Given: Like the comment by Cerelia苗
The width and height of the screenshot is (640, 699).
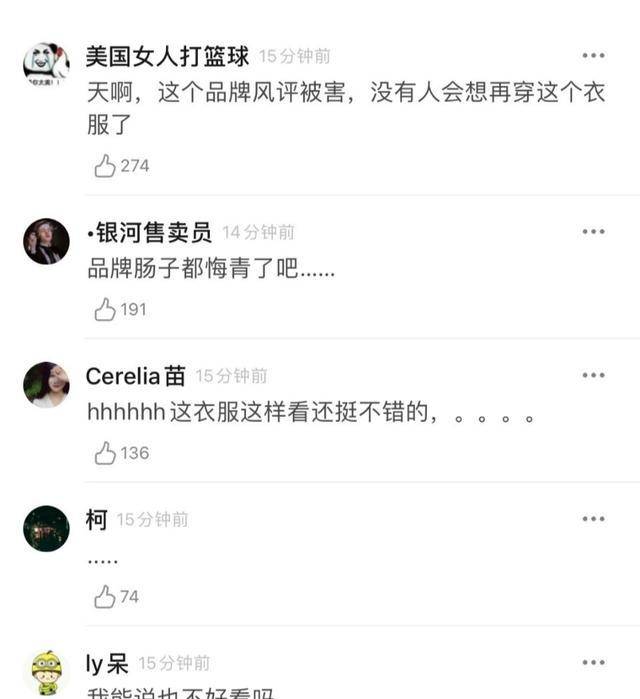Looking at the screenshot, I should pos(105,453).
